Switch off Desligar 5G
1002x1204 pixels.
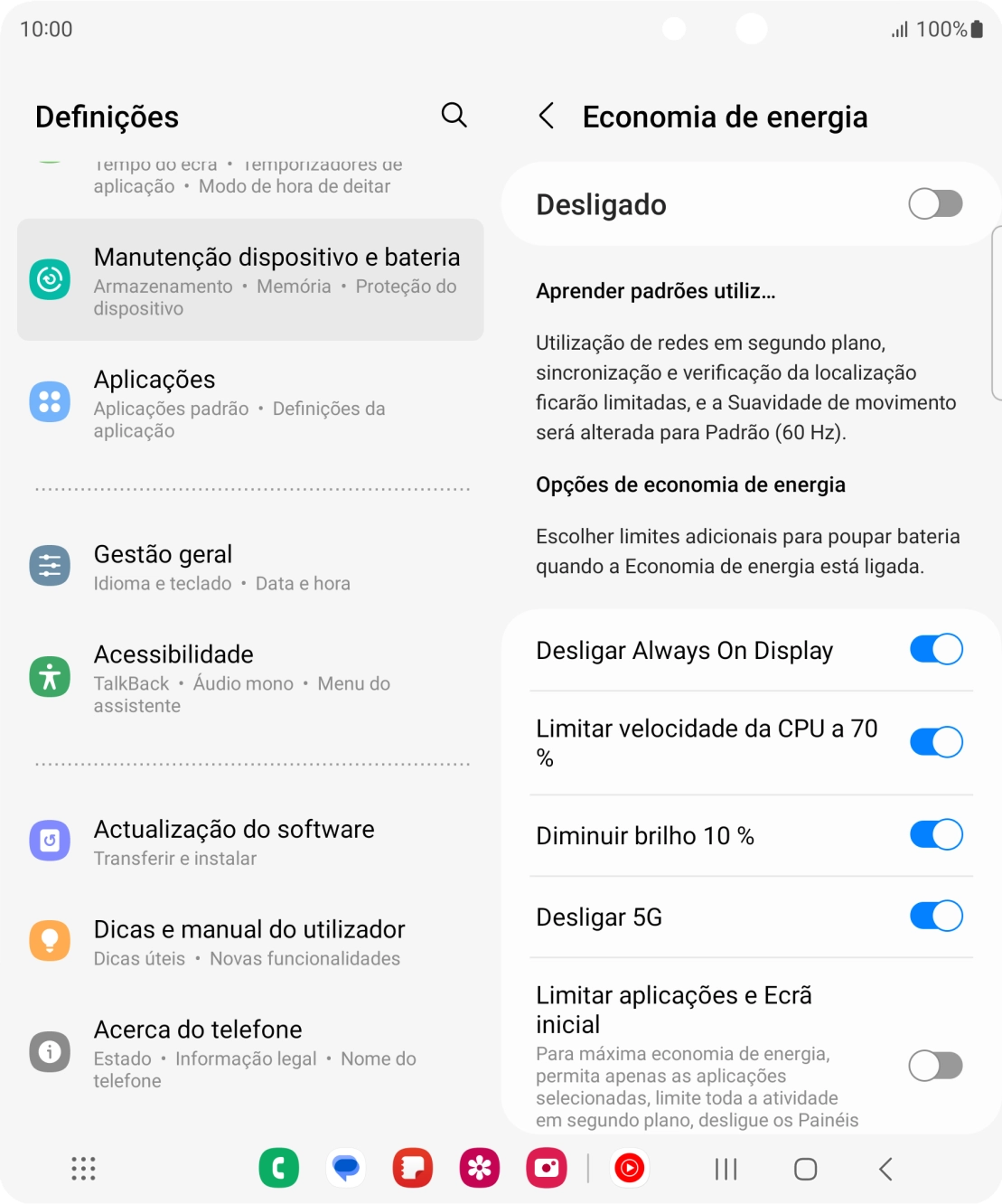[x=935, y=916]
